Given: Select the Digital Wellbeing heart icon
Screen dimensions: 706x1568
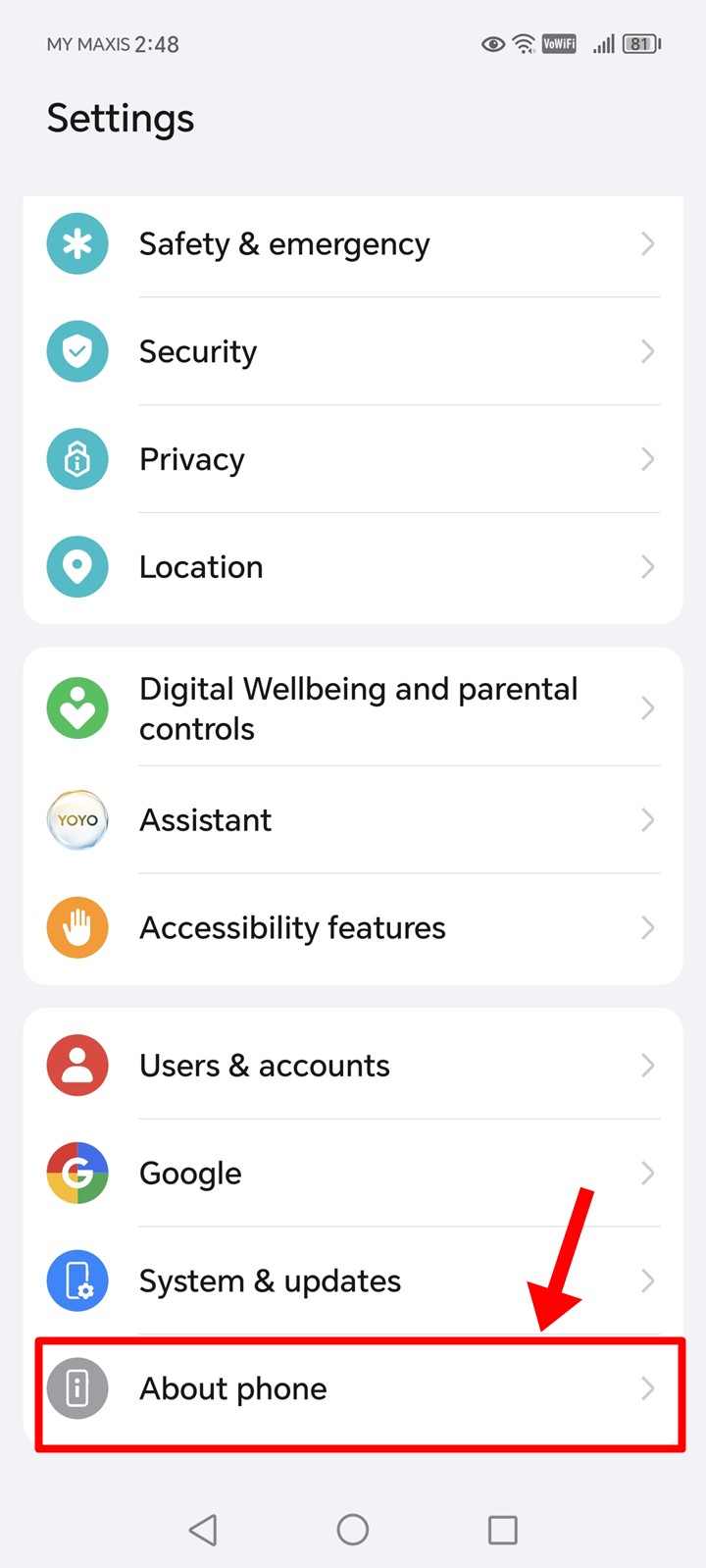Looking at the screenshot, I should (x=77, y=707).
